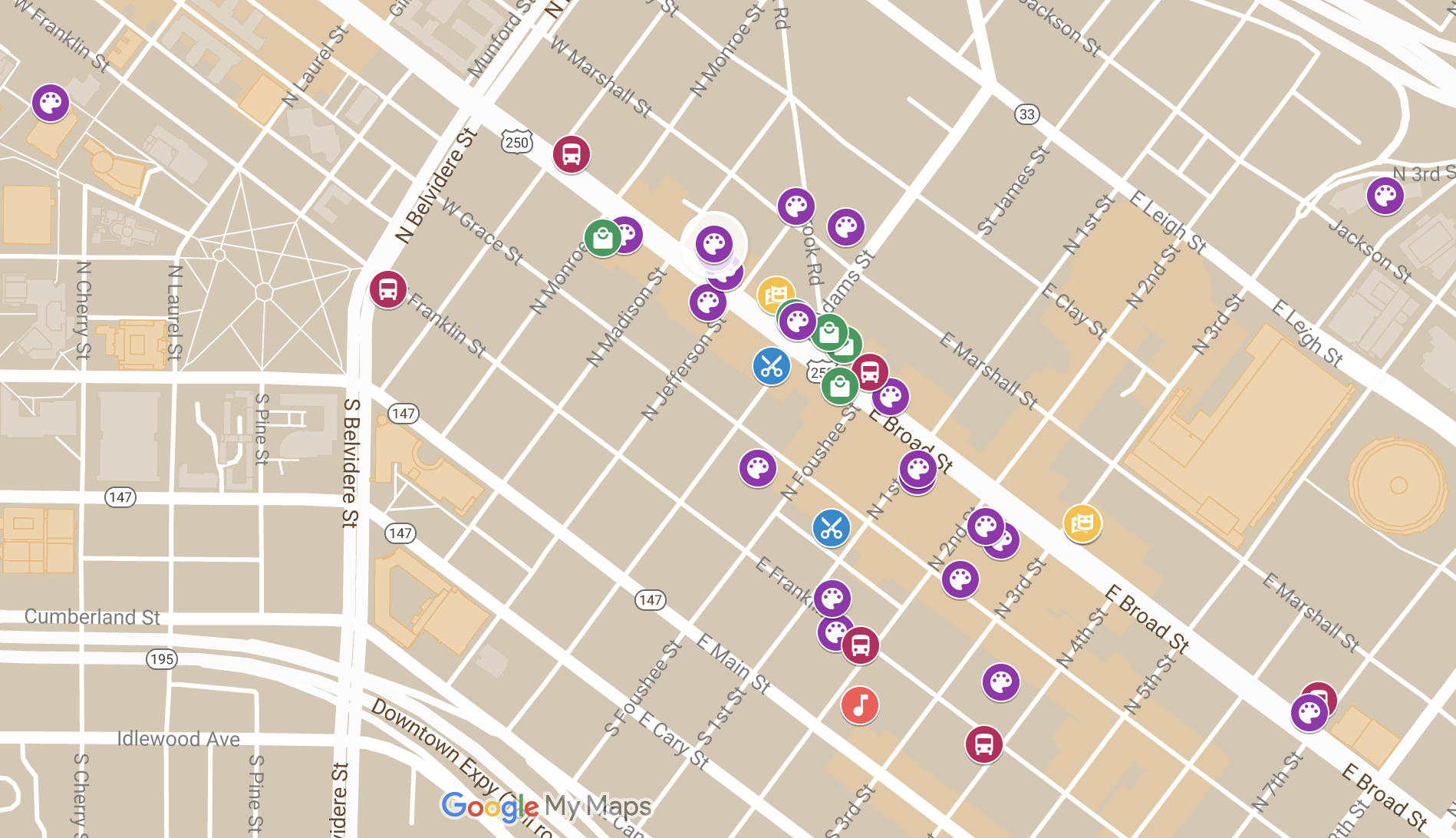Open the bus marker beside the US 250 shield
Image resolution: width=1456 pixels, height=838 pixels.
pos(572,154)
